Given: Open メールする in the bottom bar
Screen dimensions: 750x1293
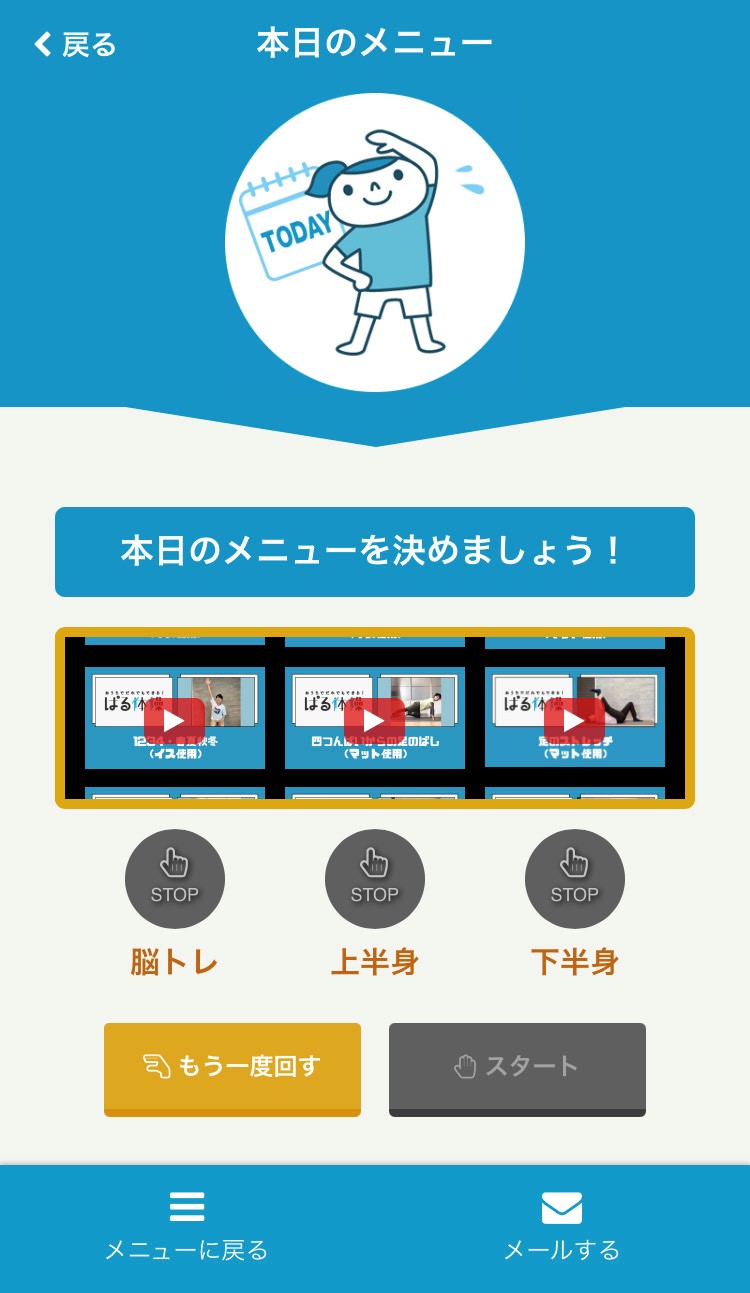Looking at the screenshot, I should click(562, 1226).
